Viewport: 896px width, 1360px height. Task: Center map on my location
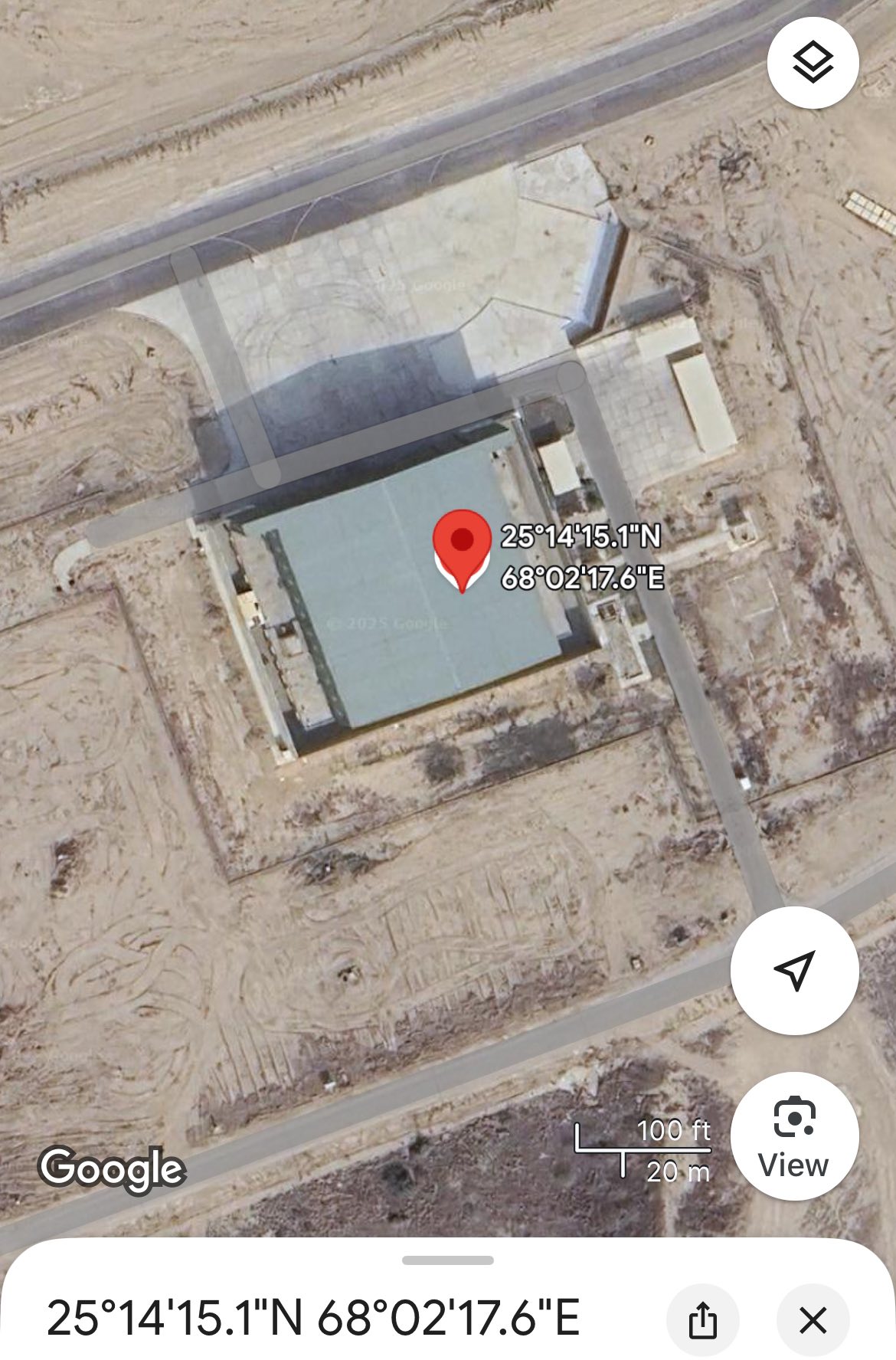794,970
